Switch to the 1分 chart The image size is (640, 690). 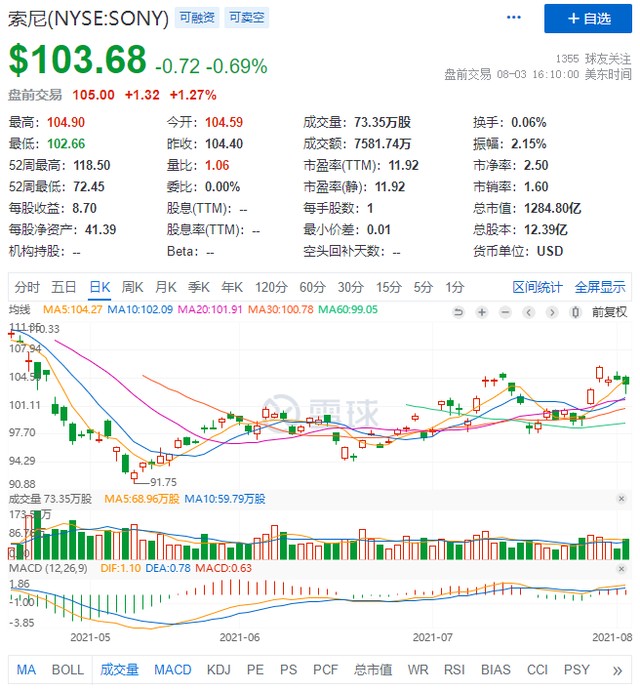coord(455,287)
